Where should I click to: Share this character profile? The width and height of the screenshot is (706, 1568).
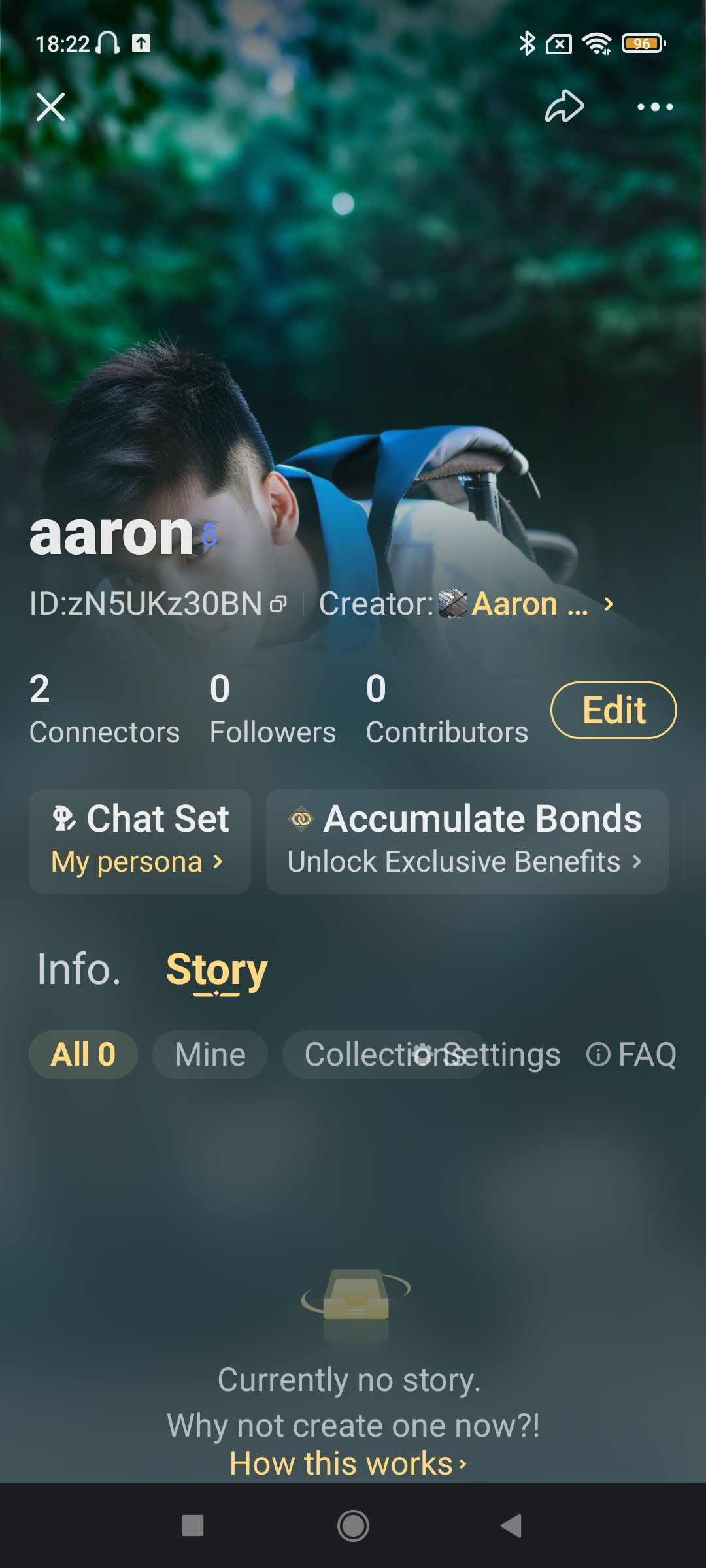click(x=564, y=106)
